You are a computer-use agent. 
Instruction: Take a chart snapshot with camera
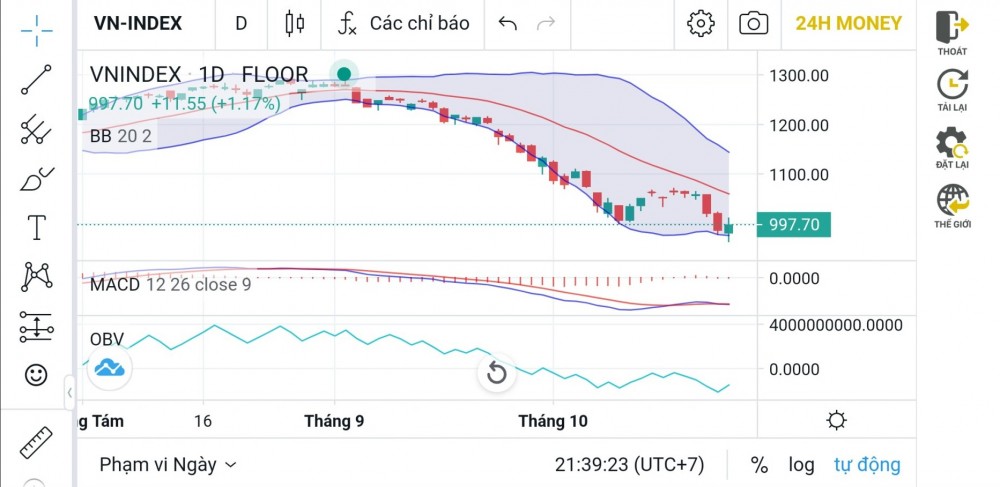(x=754, y=23)
